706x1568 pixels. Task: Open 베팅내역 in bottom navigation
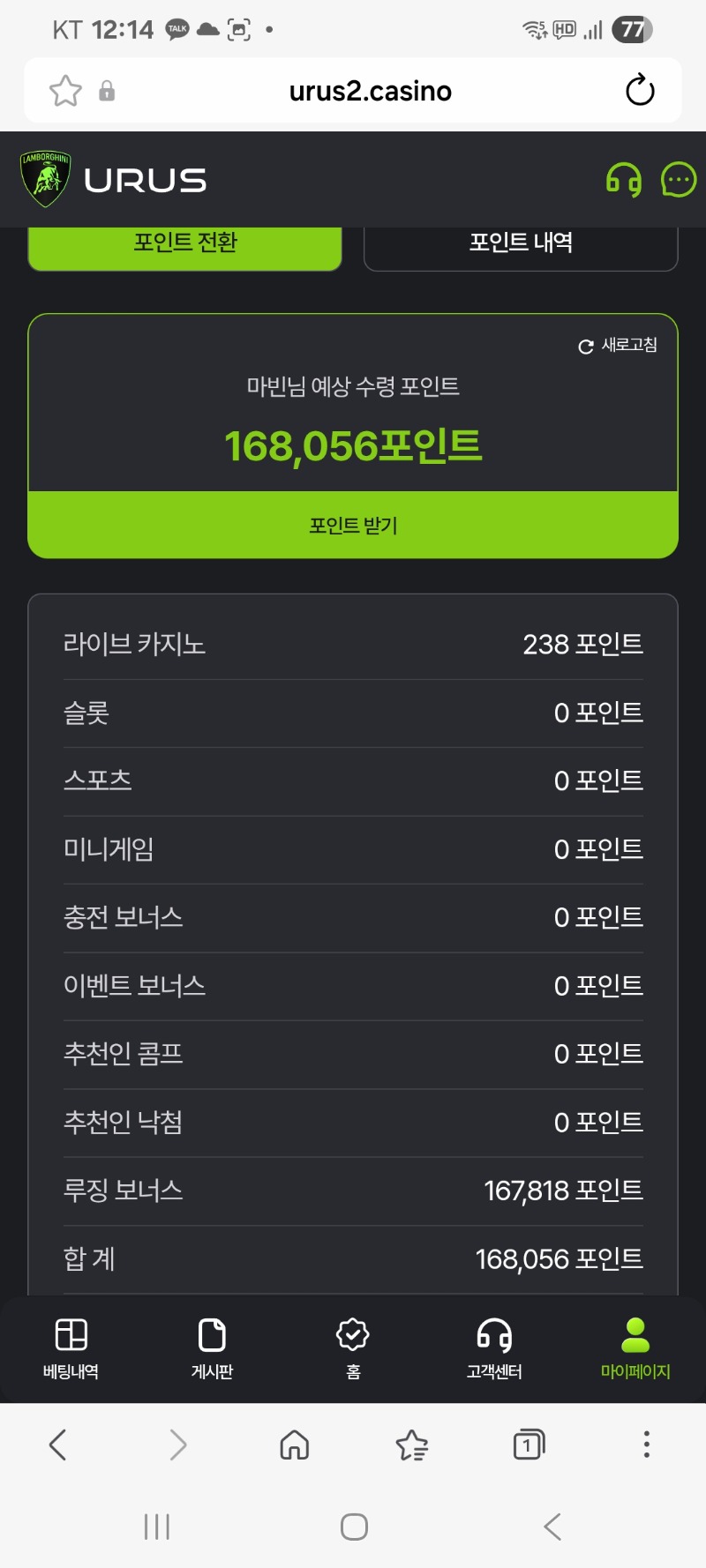tap(71, 1348)
